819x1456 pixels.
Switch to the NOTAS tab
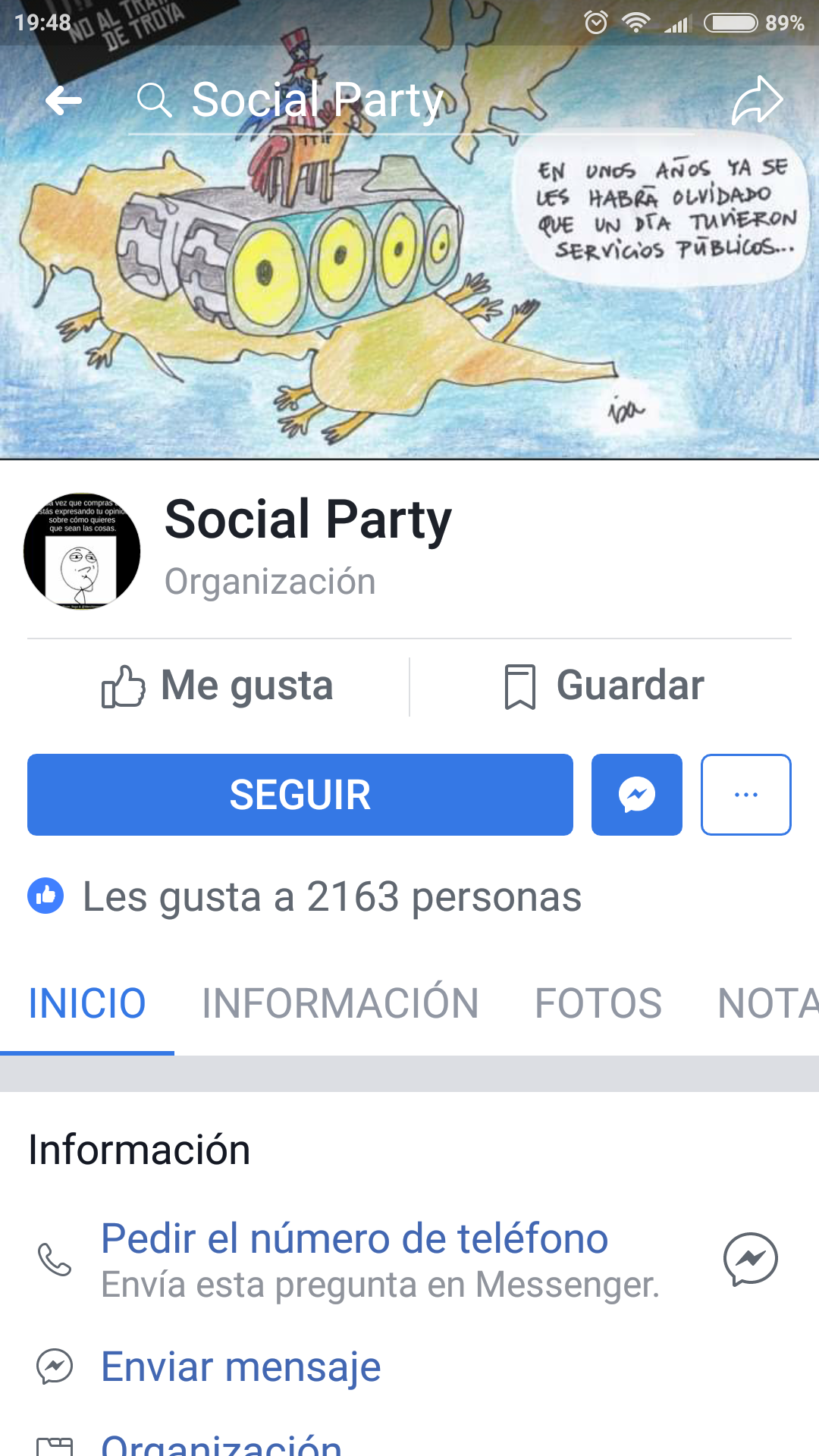[766, 1003]
